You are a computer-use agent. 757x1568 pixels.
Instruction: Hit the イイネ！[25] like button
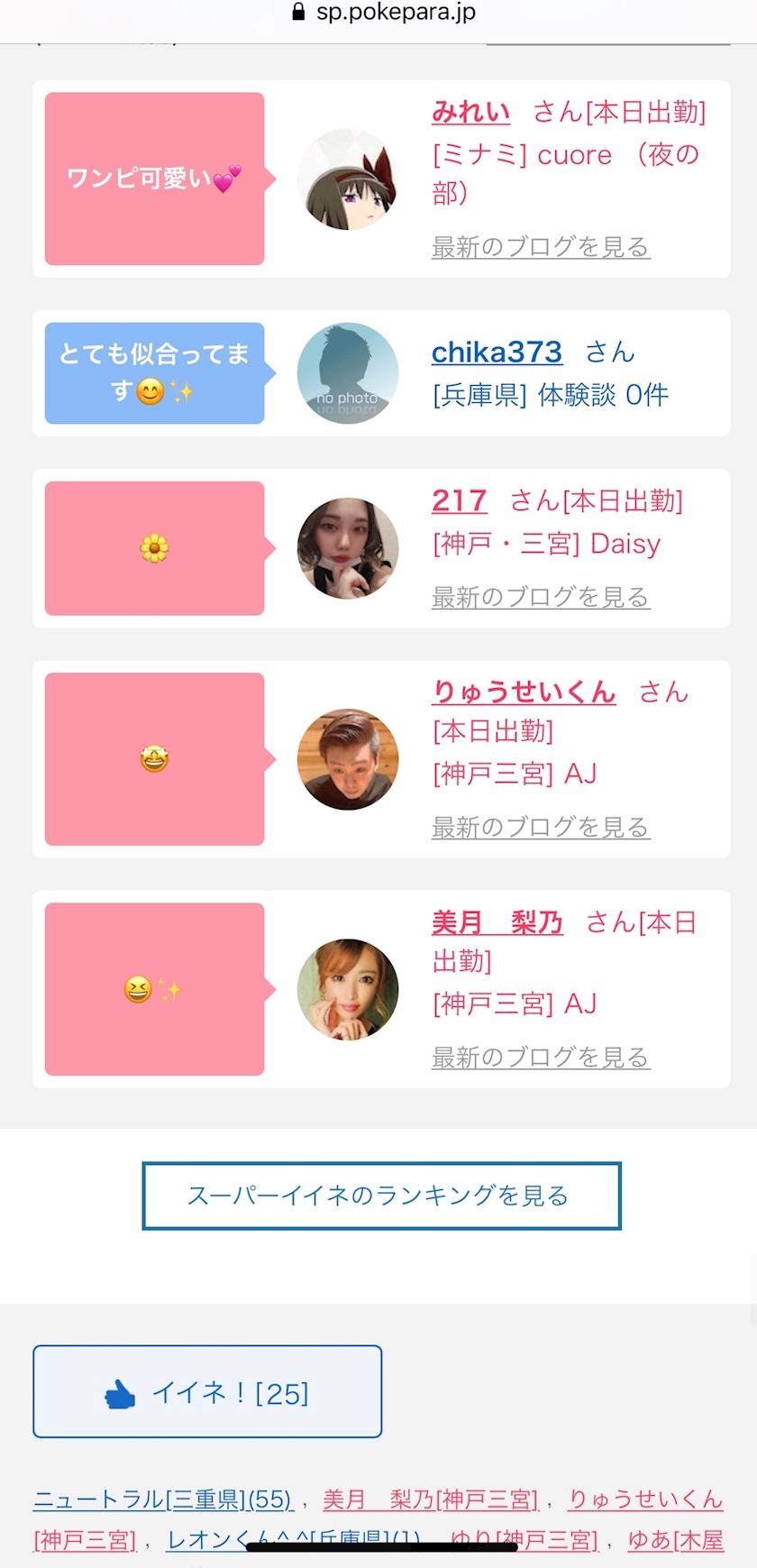tap(207, 1391)
